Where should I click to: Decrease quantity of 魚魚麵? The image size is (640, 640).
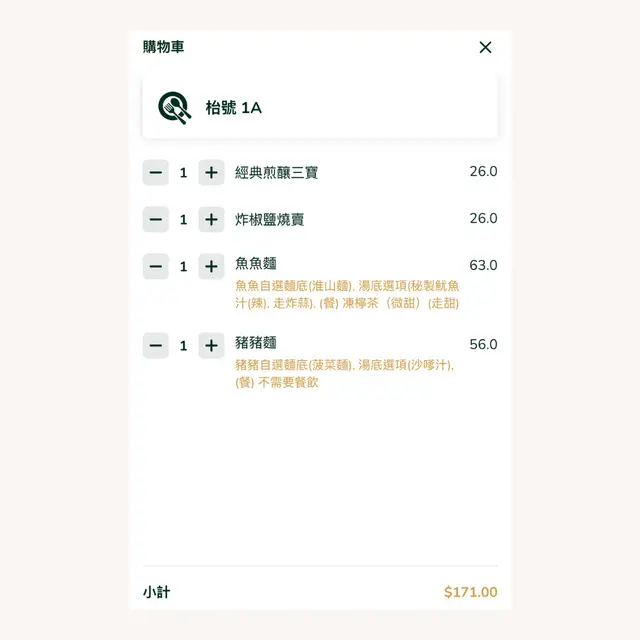156,266
